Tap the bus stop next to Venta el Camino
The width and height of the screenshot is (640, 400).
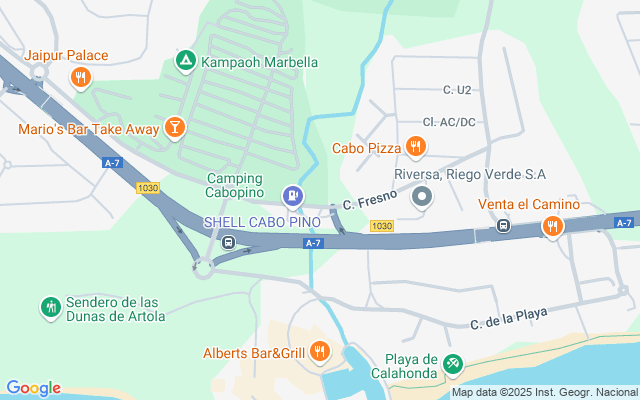pos(504,226)
